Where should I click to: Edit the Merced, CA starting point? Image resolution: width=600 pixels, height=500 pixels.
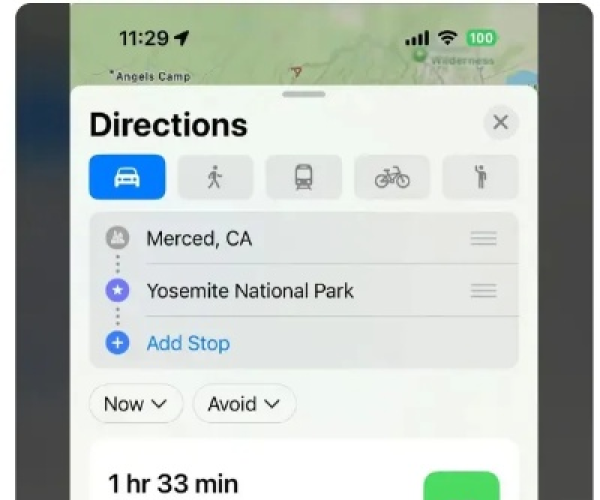199,239
